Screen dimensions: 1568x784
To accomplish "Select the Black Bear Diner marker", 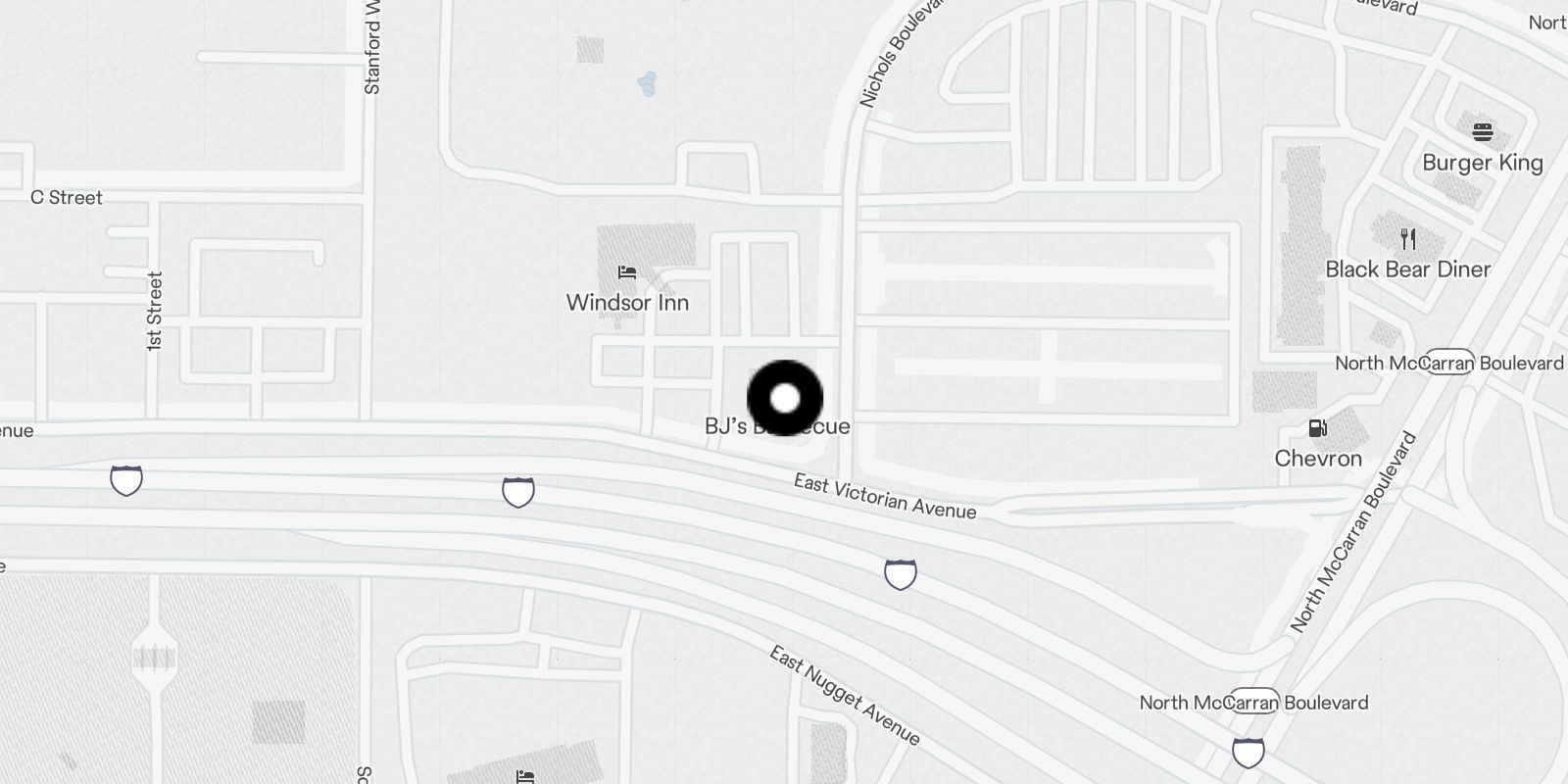I will point(1408,238).
